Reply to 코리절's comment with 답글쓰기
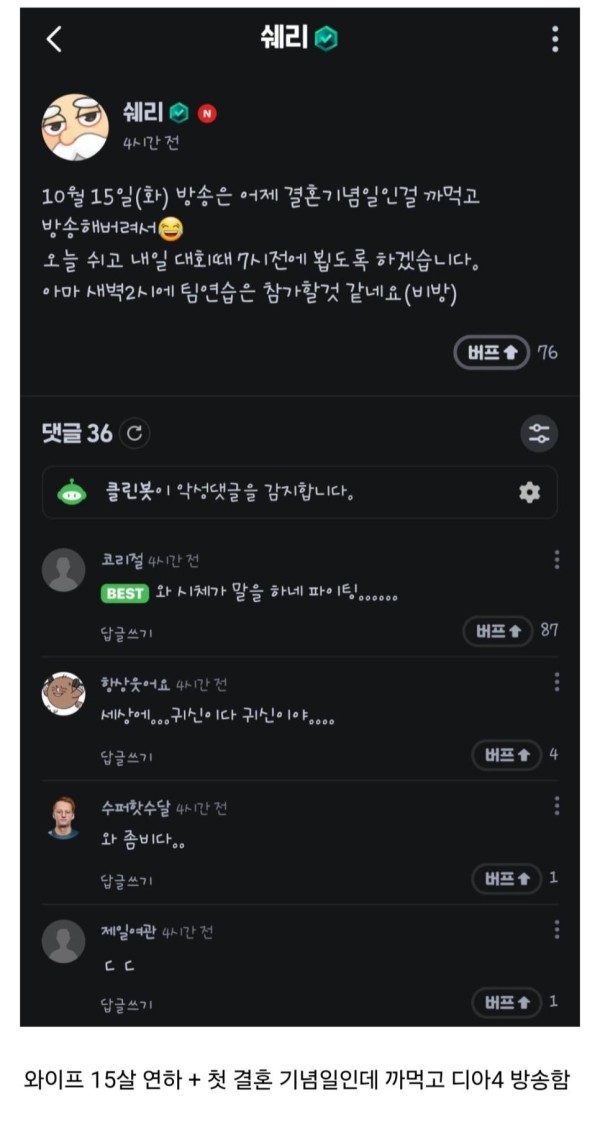Image resolution: width=600 pixels, height=1127 pixels. pyautogui.click(x=126, y=633)
